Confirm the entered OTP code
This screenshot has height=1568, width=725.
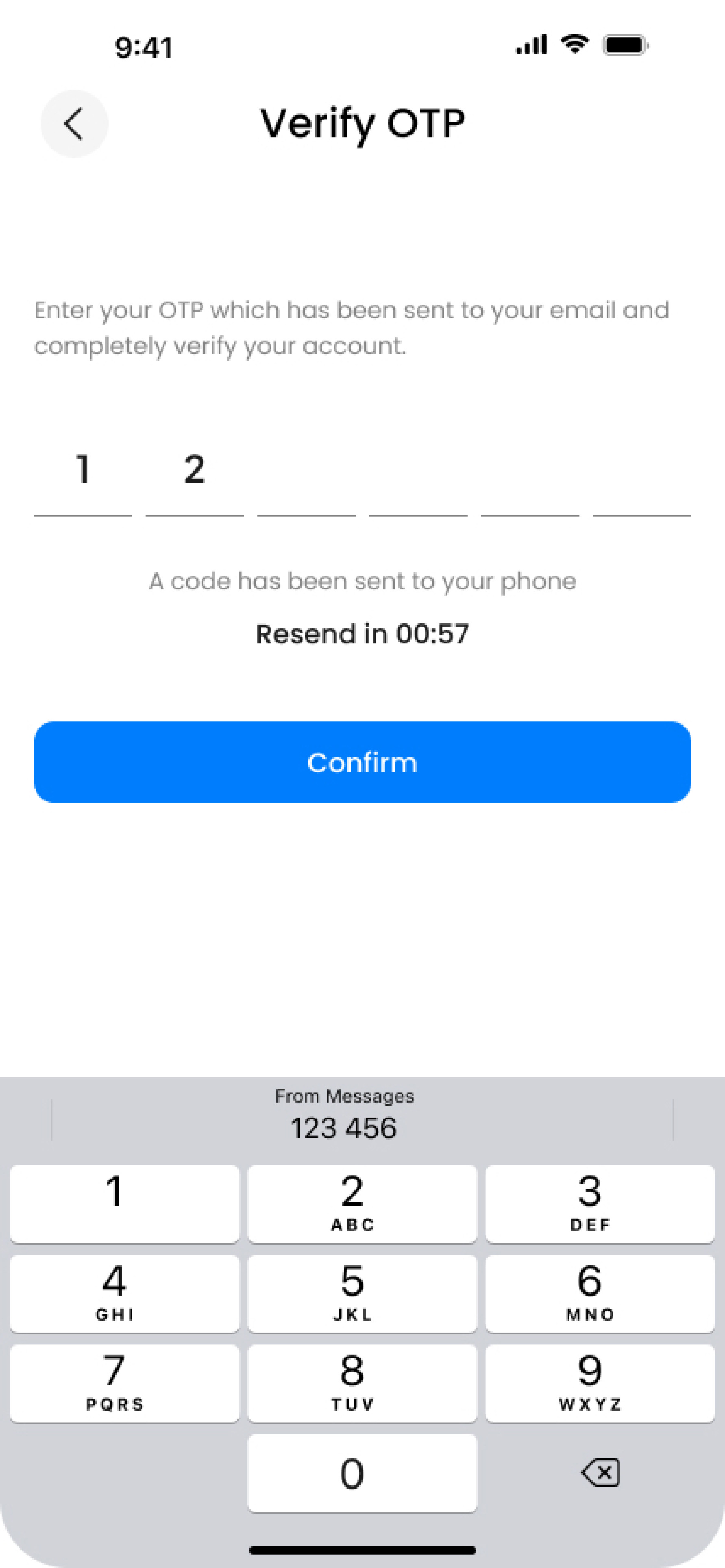362,762
